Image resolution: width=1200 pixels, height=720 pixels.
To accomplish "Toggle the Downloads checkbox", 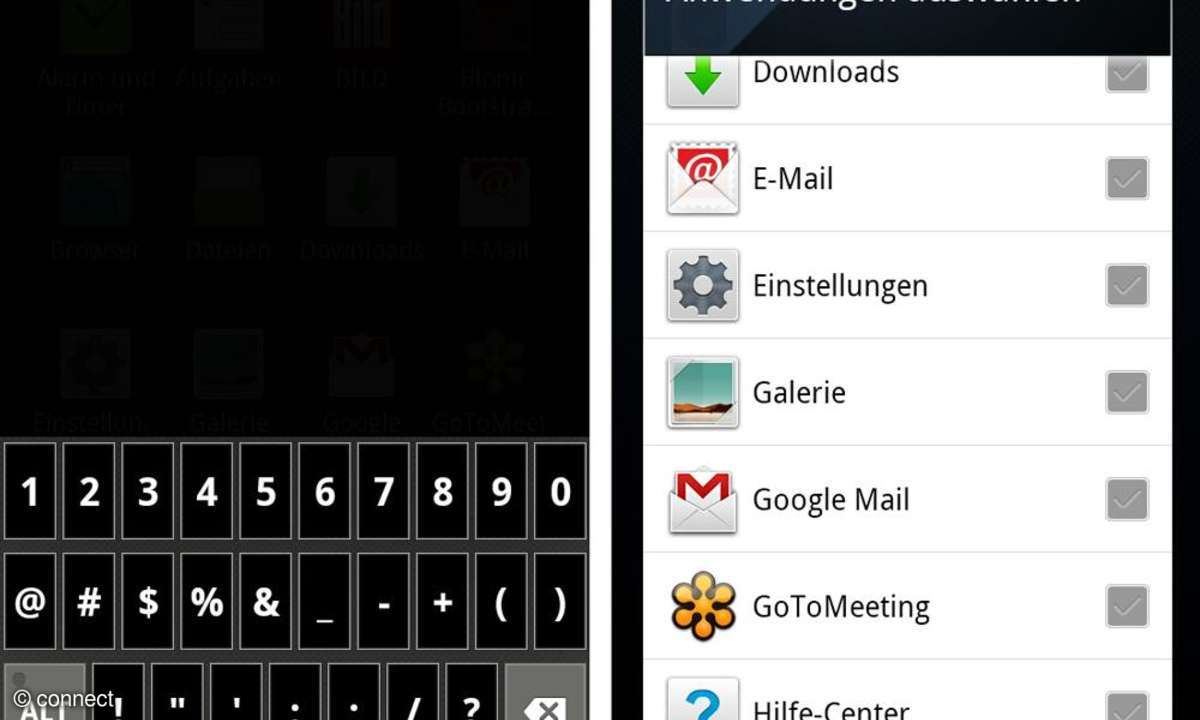I will [x=1127, y=75].
